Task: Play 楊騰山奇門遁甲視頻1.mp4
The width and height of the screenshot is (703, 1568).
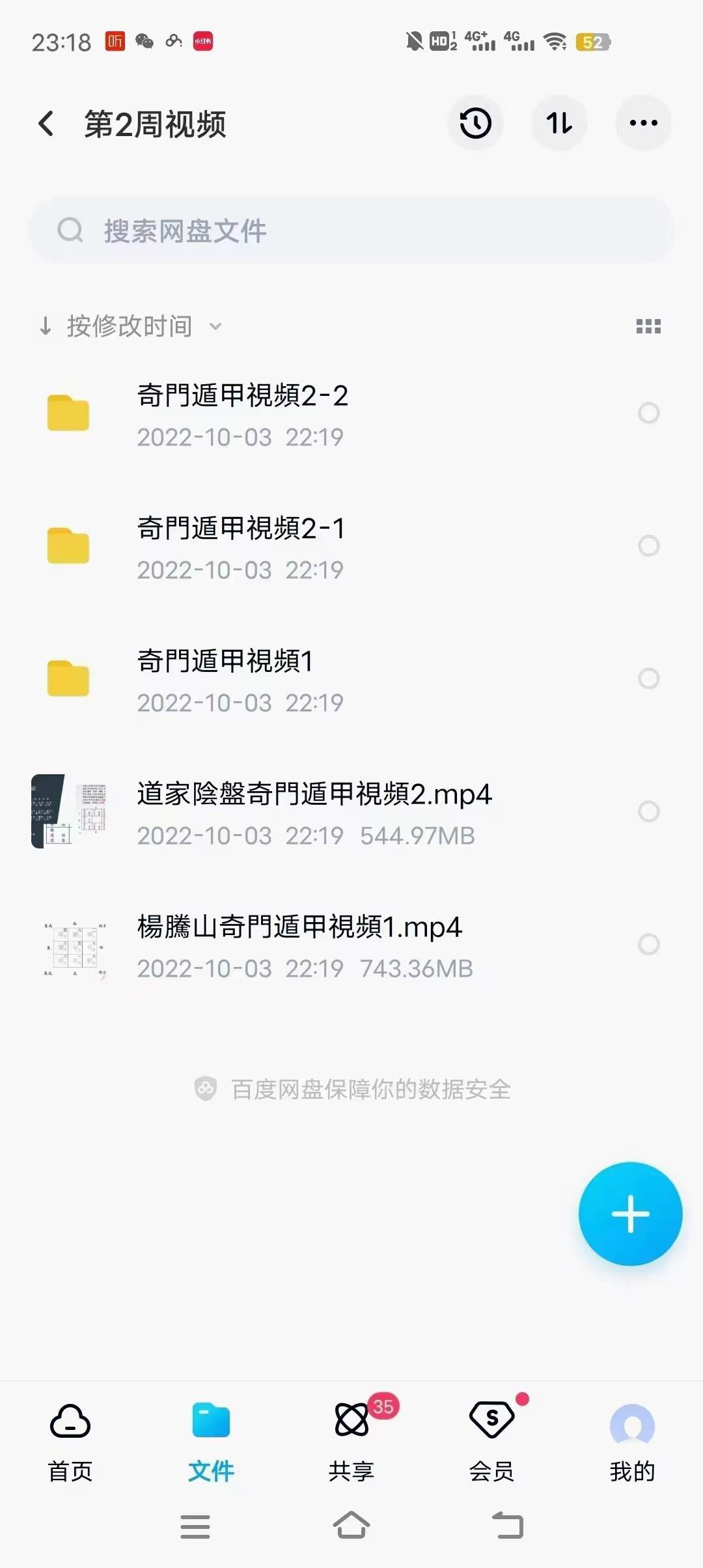Action: 299,944
